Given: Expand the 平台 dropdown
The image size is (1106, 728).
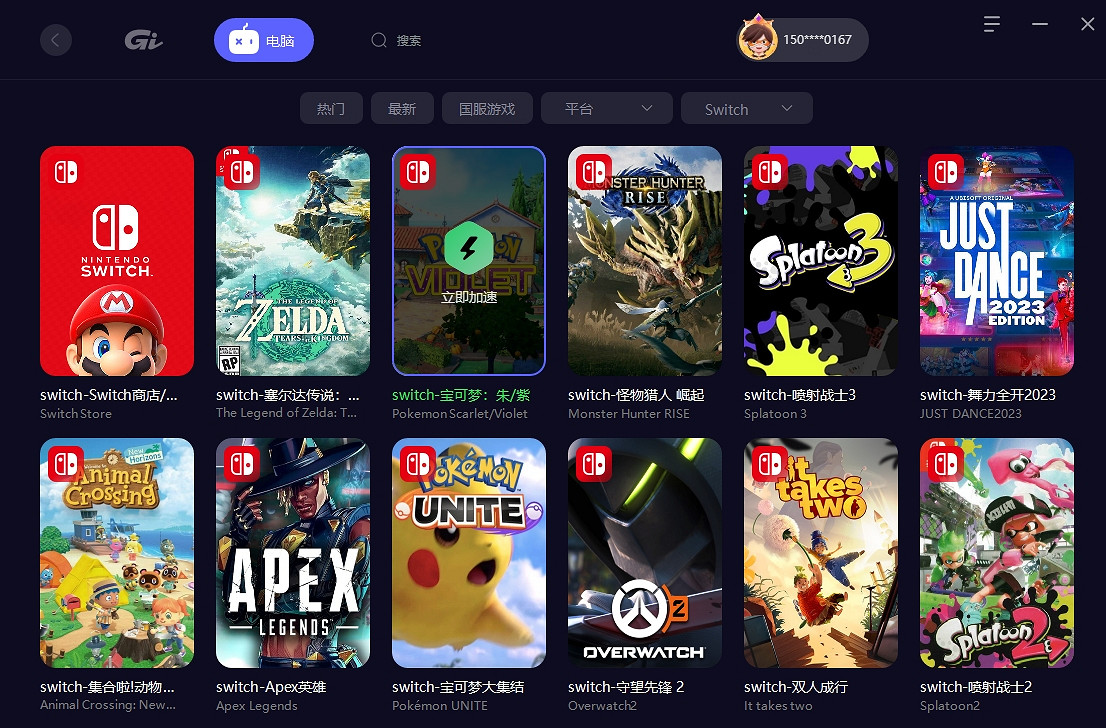Looking at the screenshot, I should (608, 109).
